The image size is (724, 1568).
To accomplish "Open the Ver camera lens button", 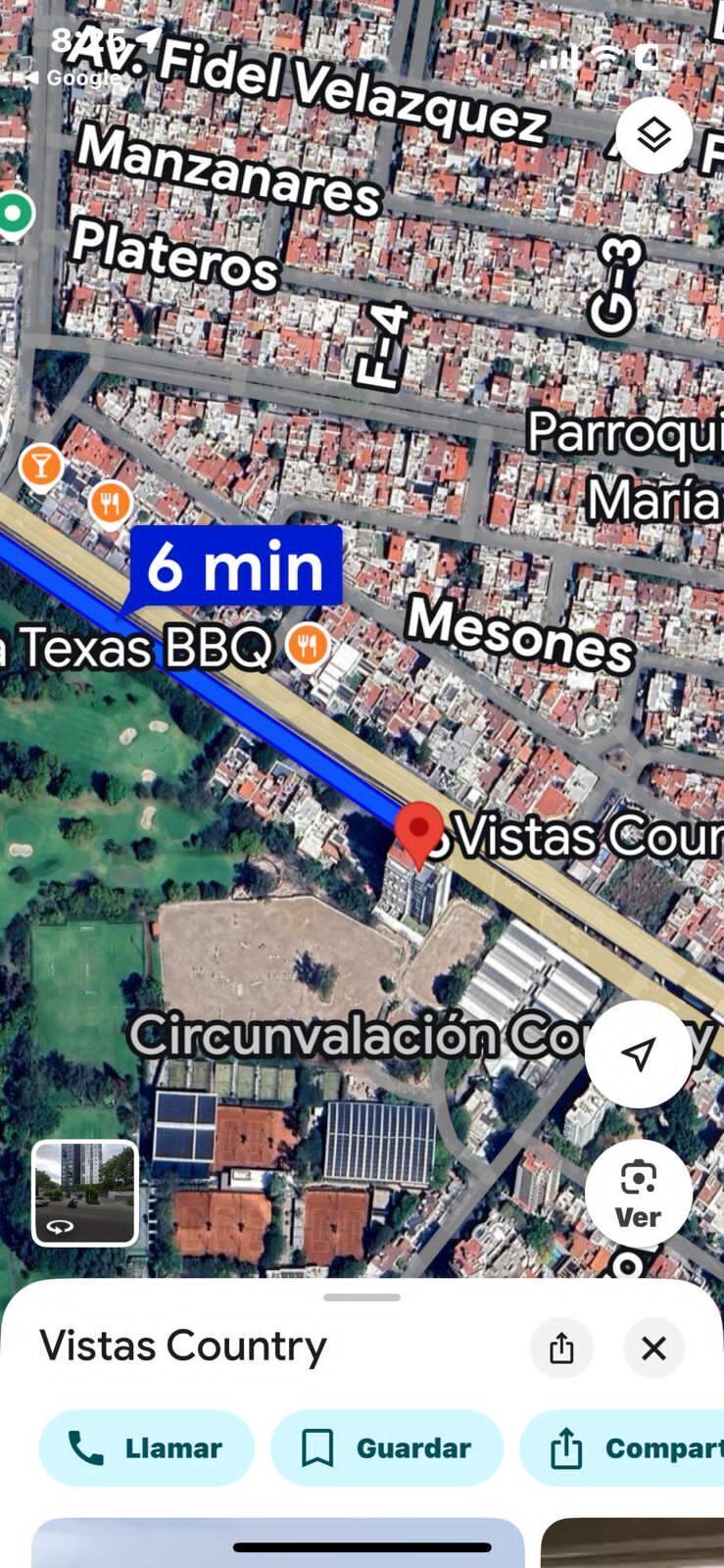I will click(x=638, y=1193).
